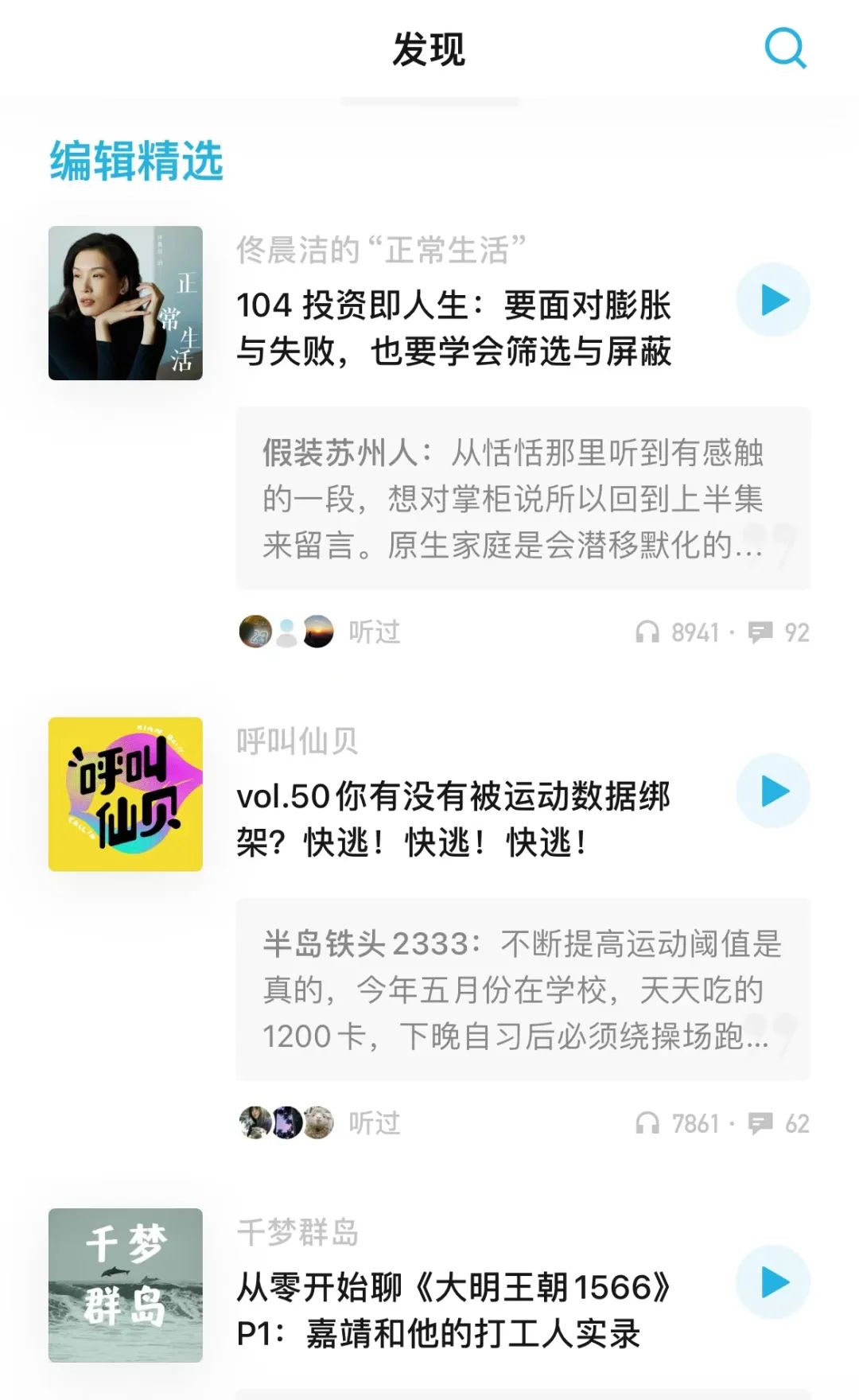View the 62 comments on vol.50
Image resolution: width=859 pixels, height=1400 pixels.
pyautogui.click(x=779, y=1123)
